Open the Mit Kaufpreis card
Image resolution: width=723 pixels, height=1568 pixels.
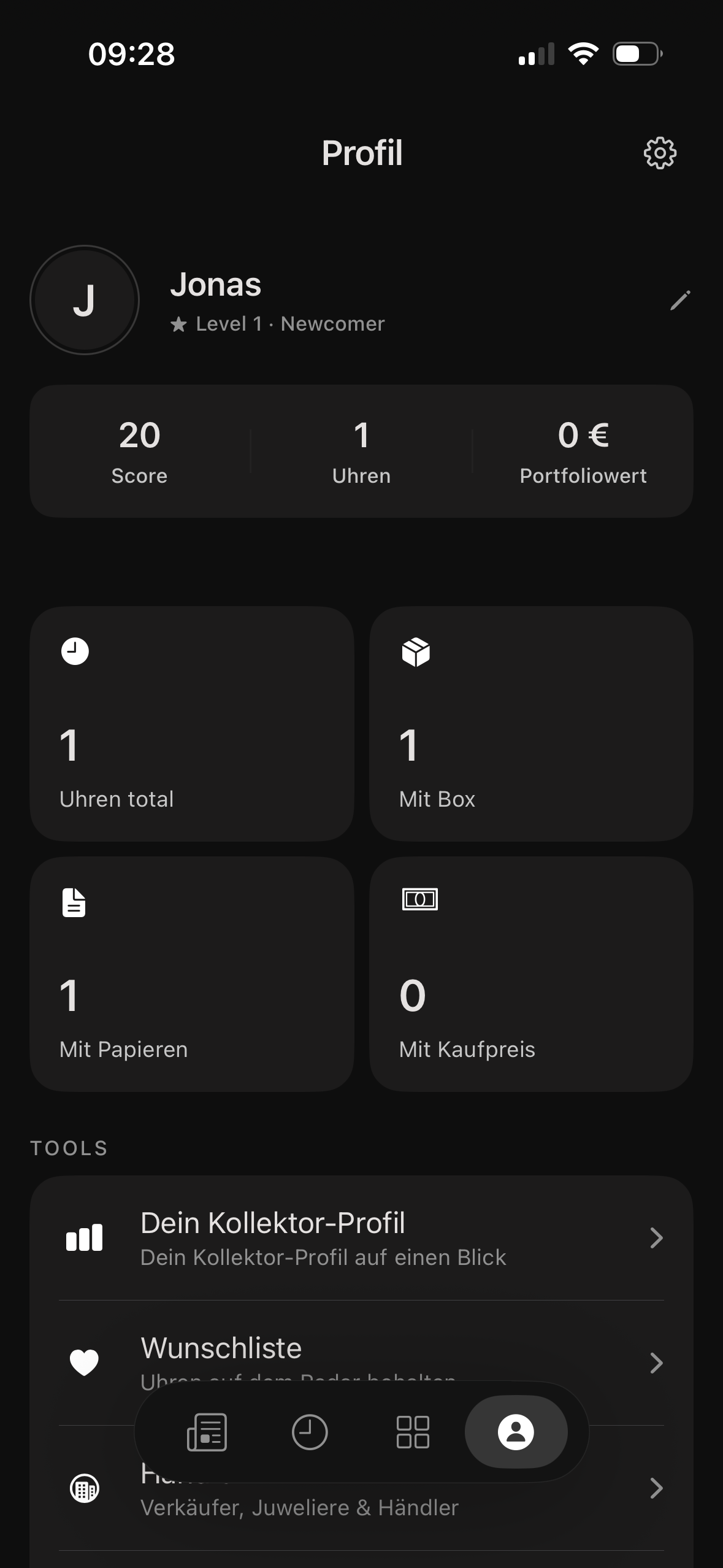tap(531, 974)
